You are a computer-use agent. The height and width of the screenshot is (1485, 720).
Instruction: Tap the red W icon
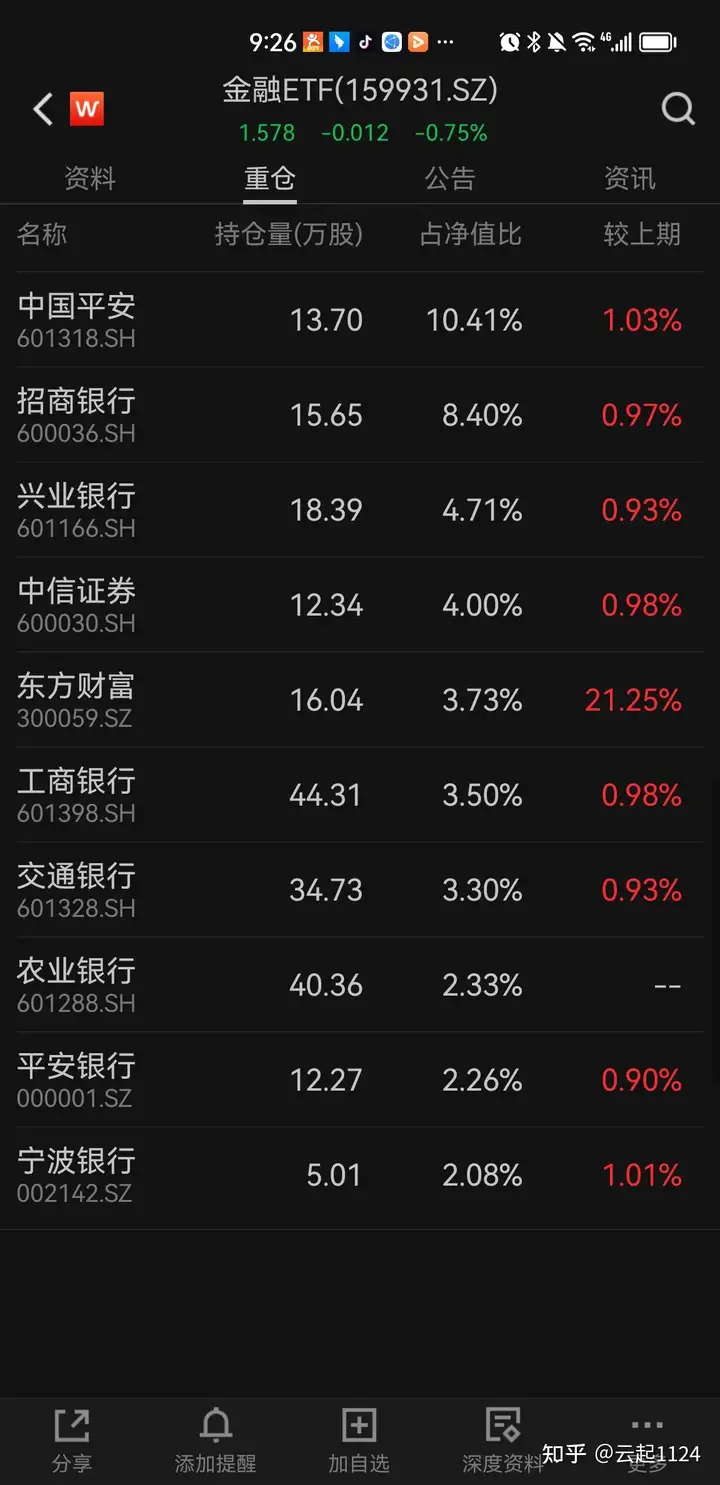[87, 108]
